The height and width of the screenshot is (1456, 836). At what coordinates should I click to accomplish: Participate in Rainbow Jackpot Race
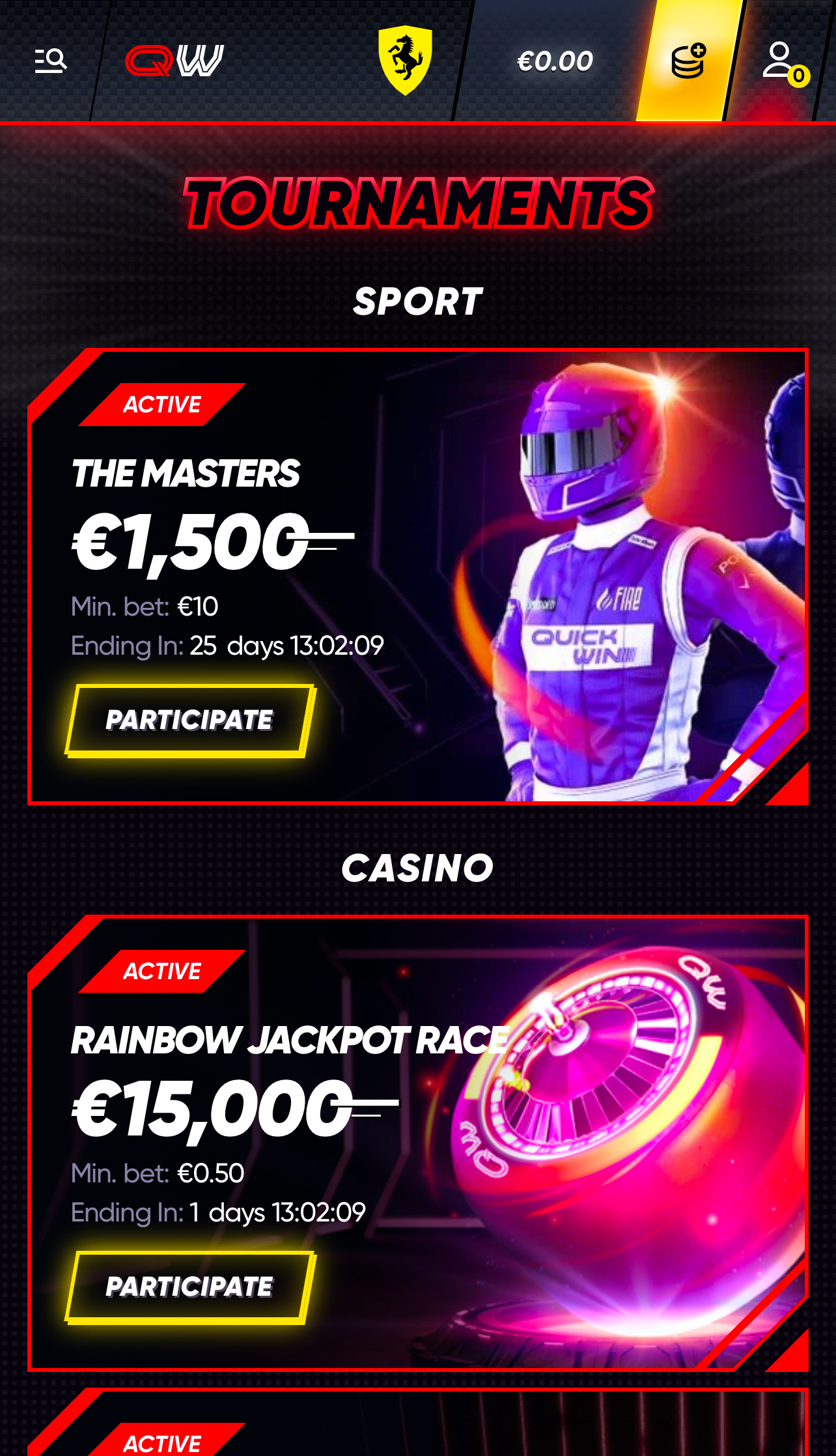189,1287
